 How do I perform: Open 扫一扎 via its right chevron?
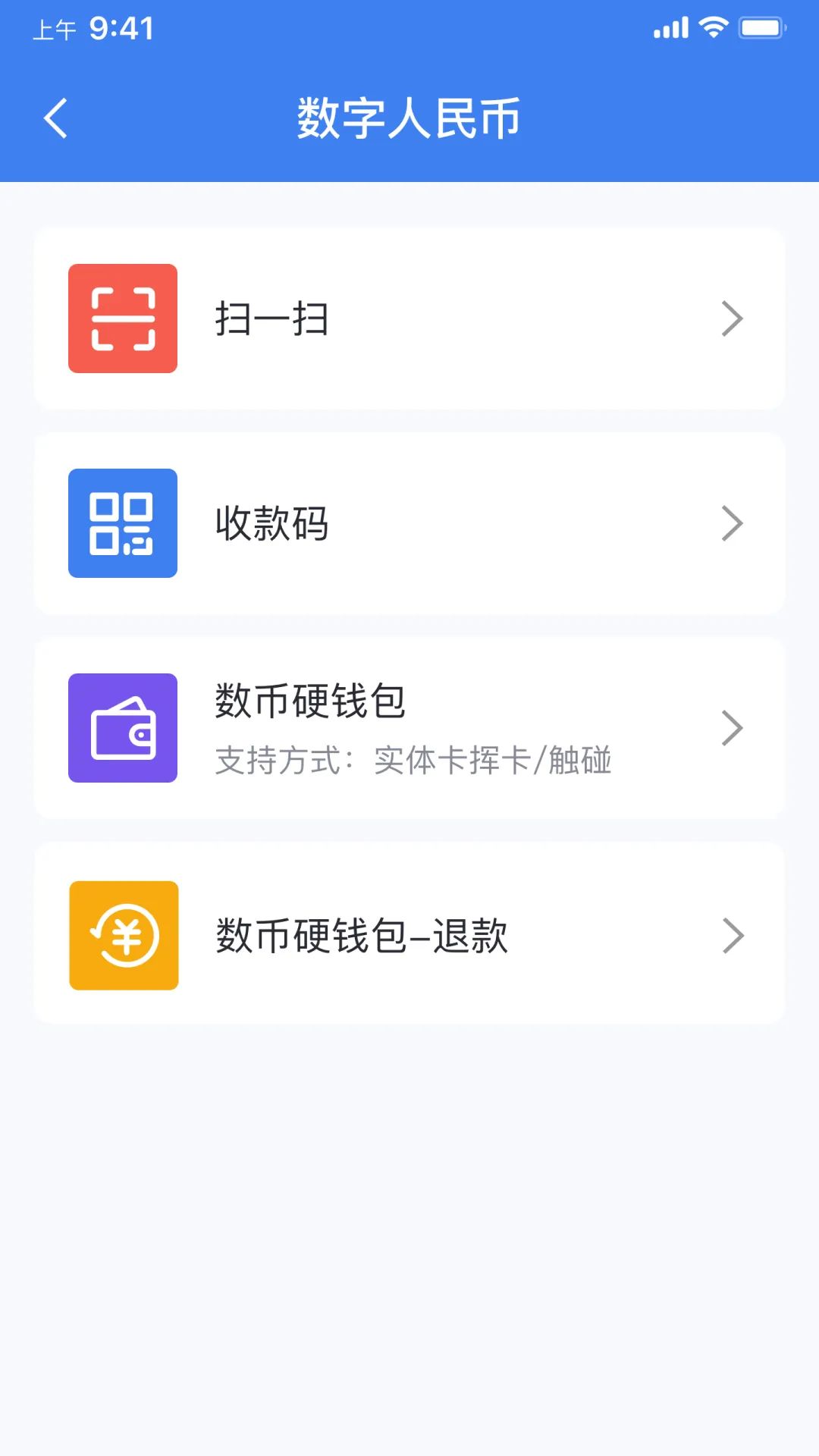point(733,319)
